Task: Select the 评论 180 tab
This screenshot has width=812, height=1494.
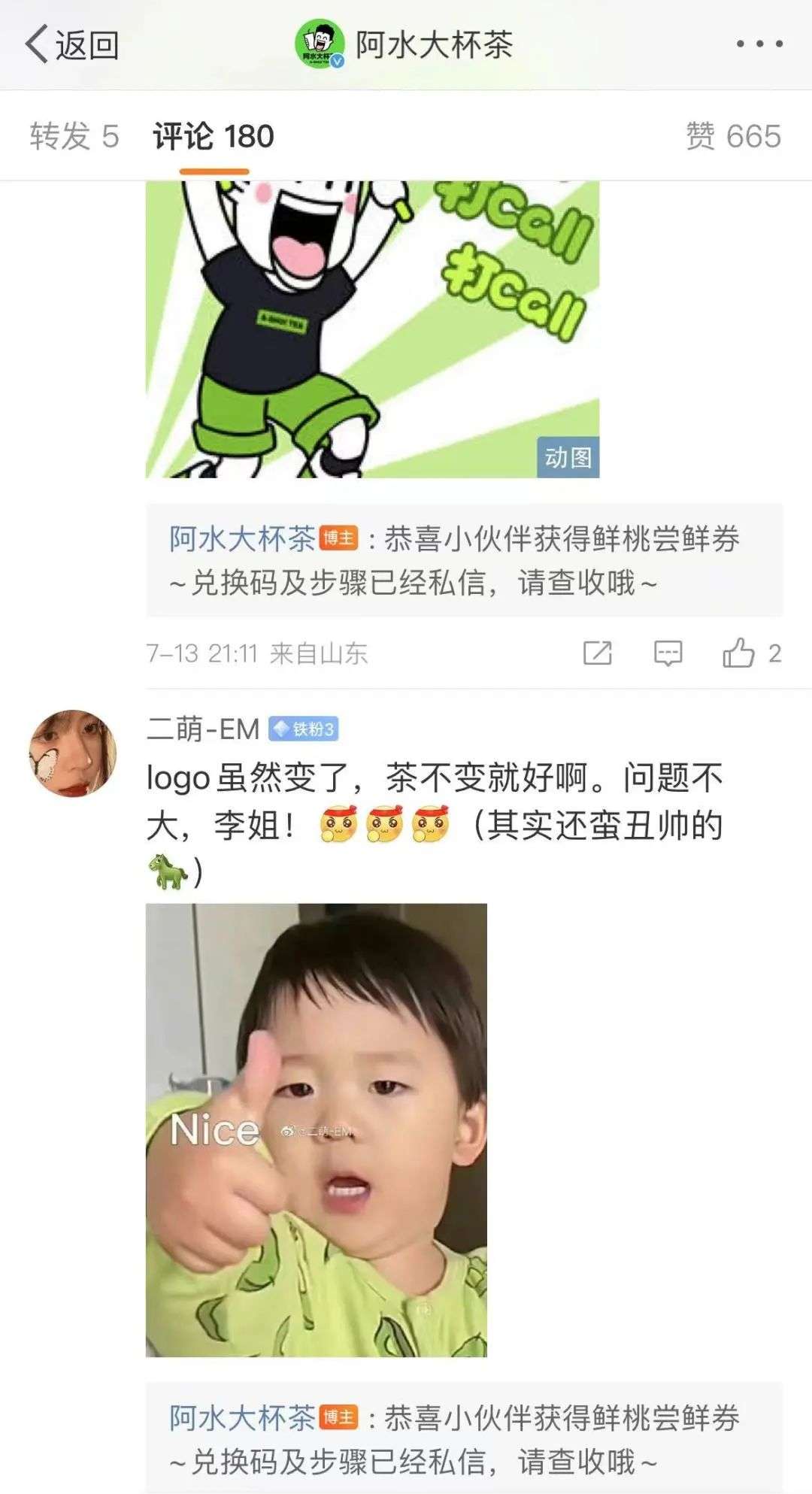Action: [x=214, y=137]
